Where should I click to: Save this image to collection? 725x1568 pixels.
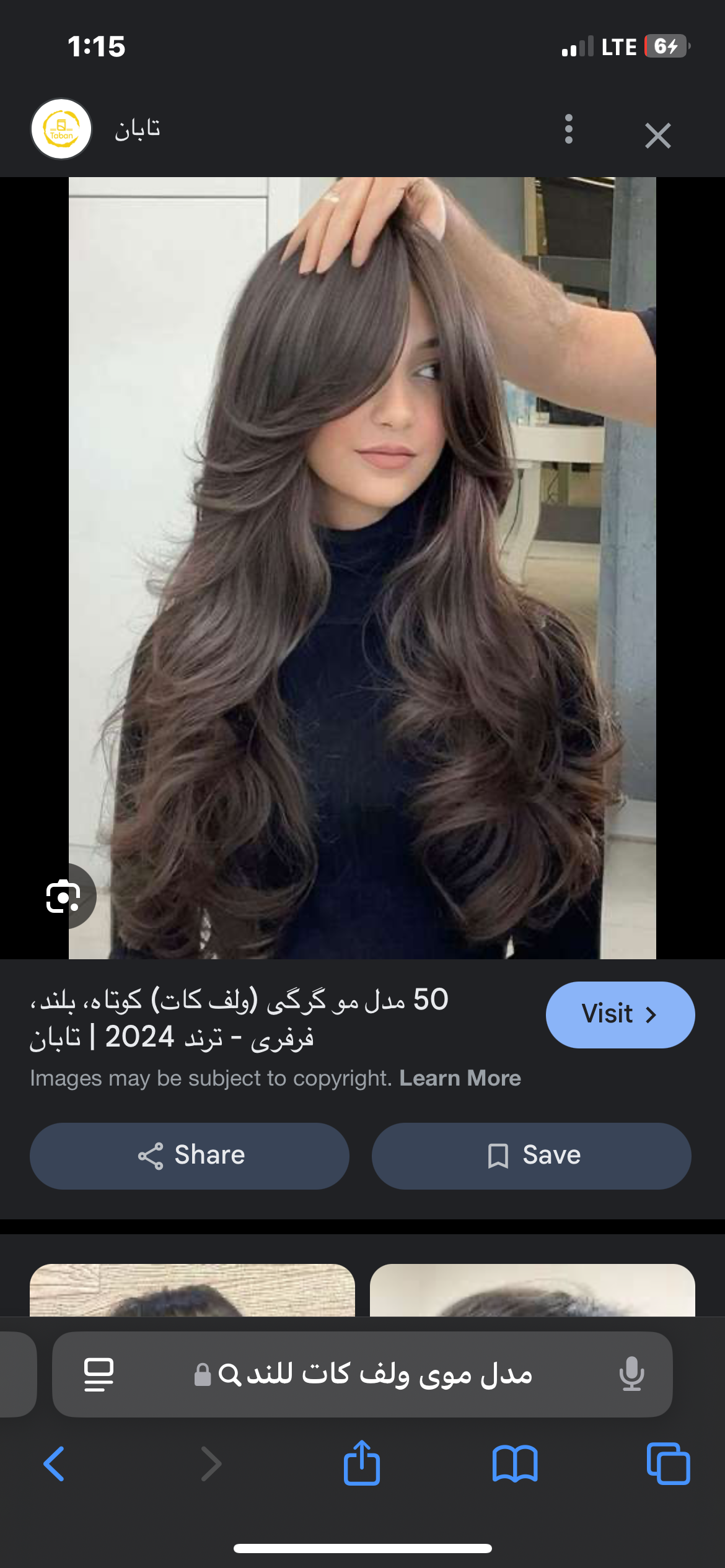pyautogui.click(x=531, y=1156)
